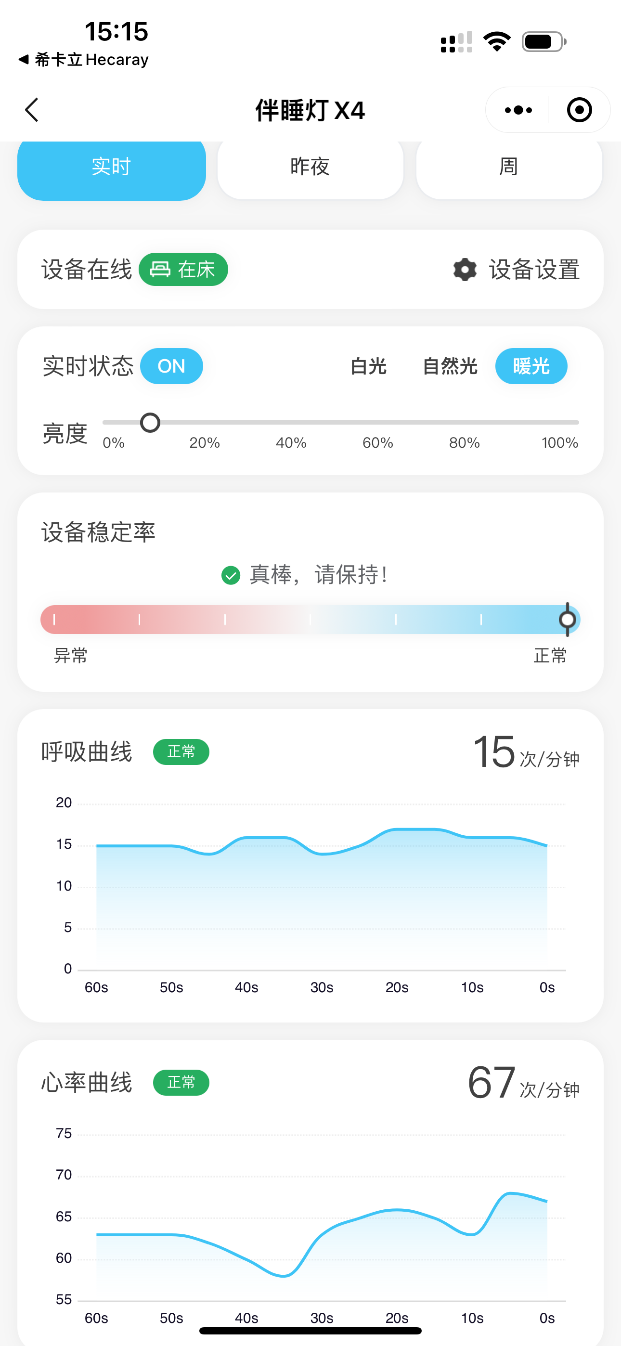This screenshot has height=1346, width=621.
Task: Go back using the top-left arrow
Action: tap(32, 110)
